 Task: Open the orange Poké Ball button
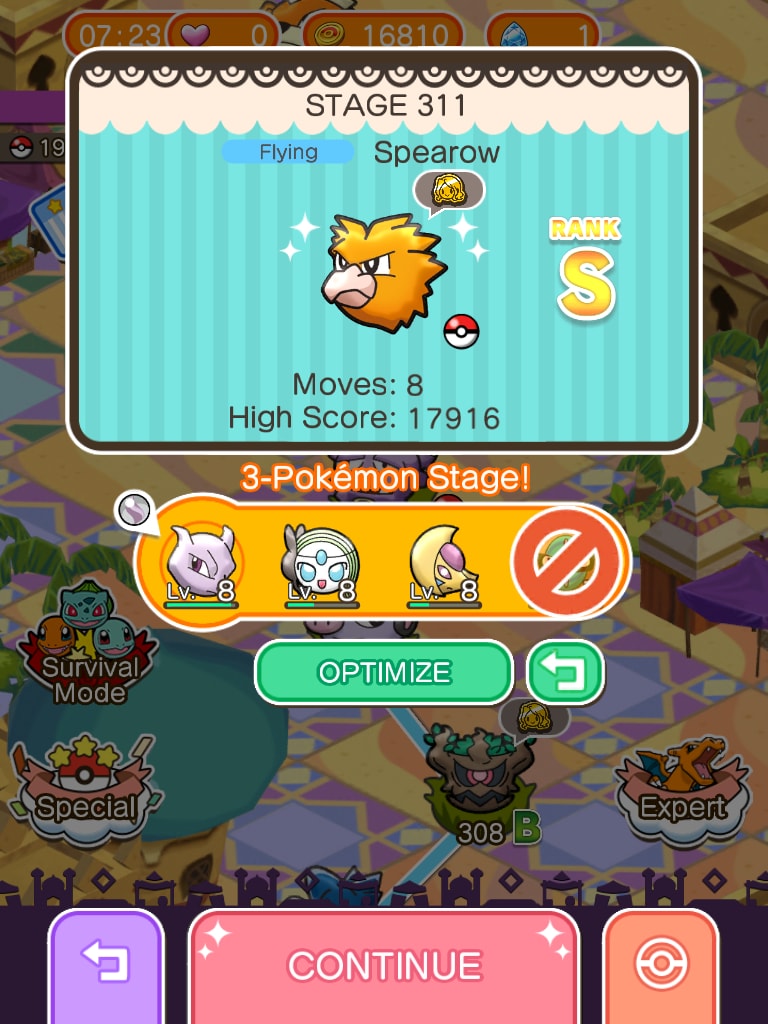pos(660,965)
